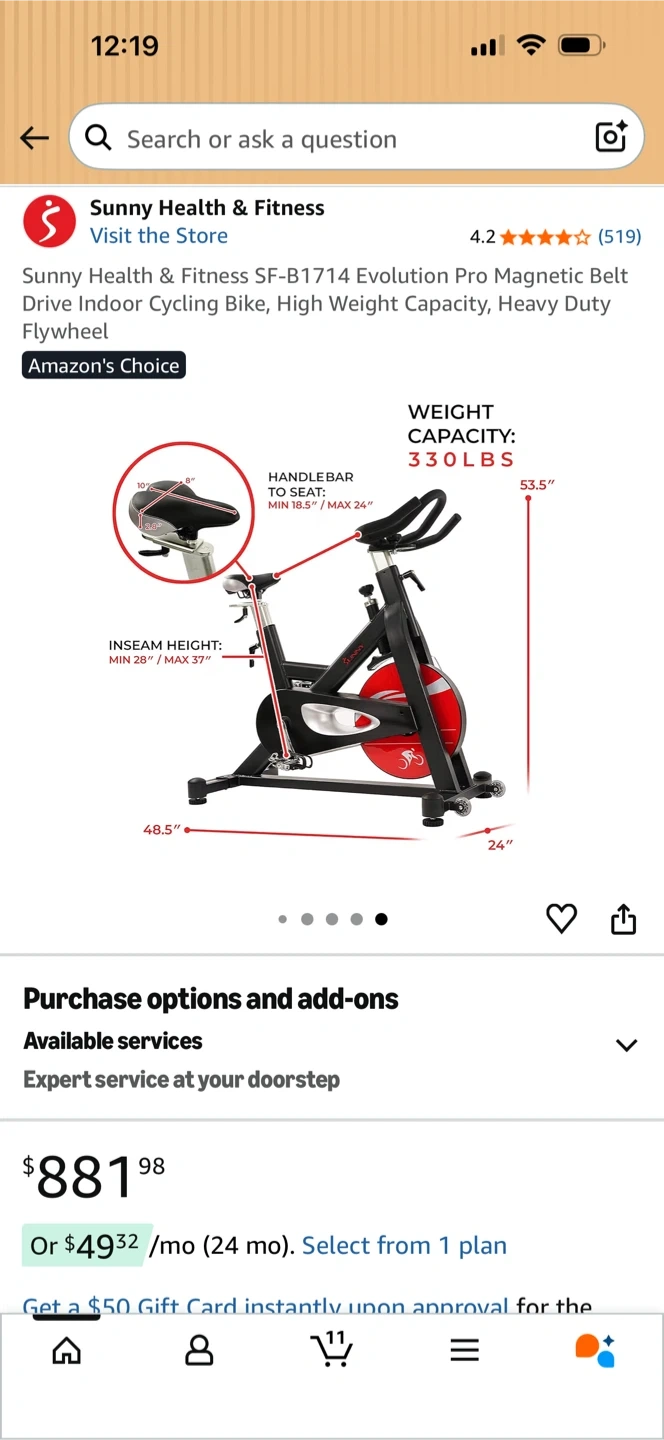This screenshot has height=1440, width=664.
Task: Share this product listing
Action: [623, 918]
